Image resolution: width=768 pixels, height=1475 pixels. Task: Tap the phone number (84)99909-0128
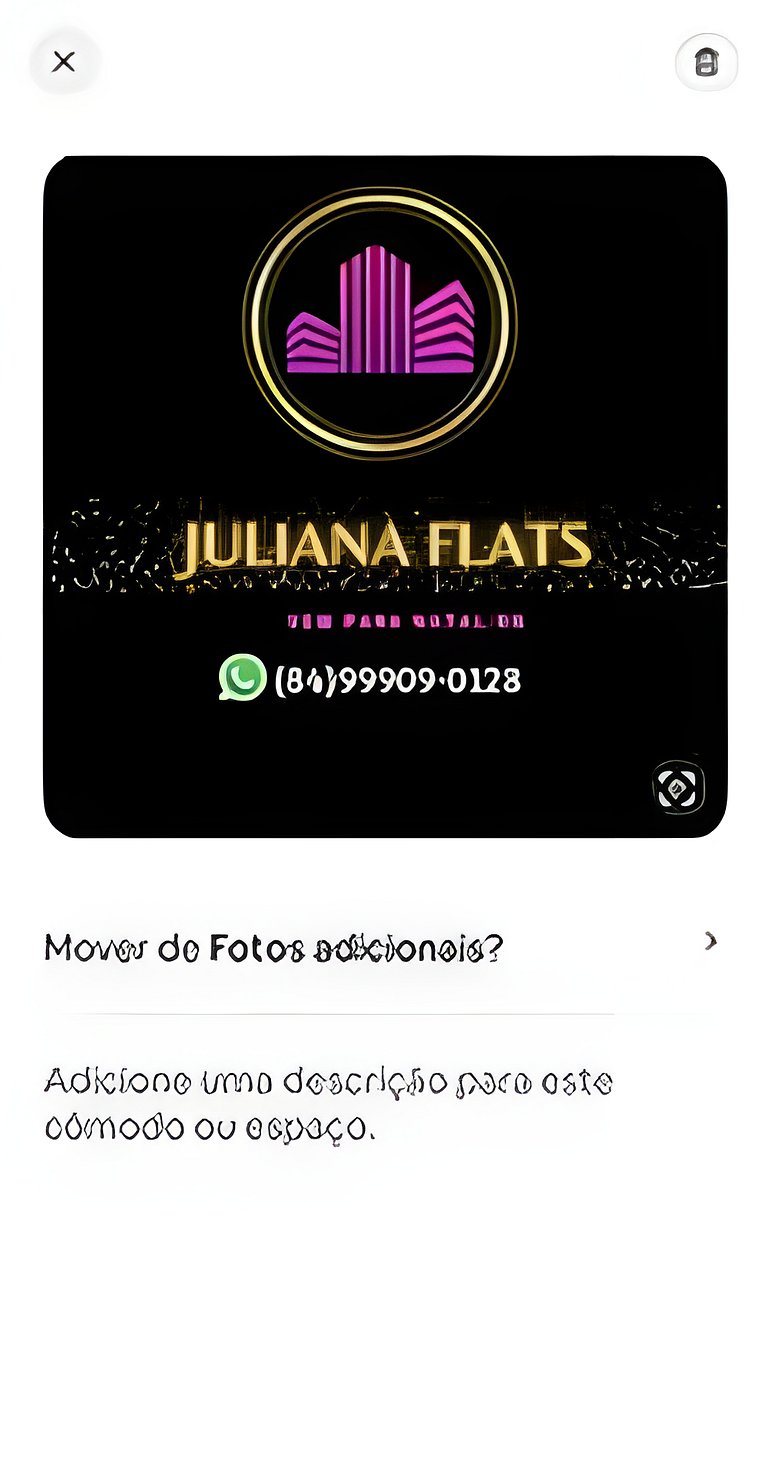coord(395,681)
